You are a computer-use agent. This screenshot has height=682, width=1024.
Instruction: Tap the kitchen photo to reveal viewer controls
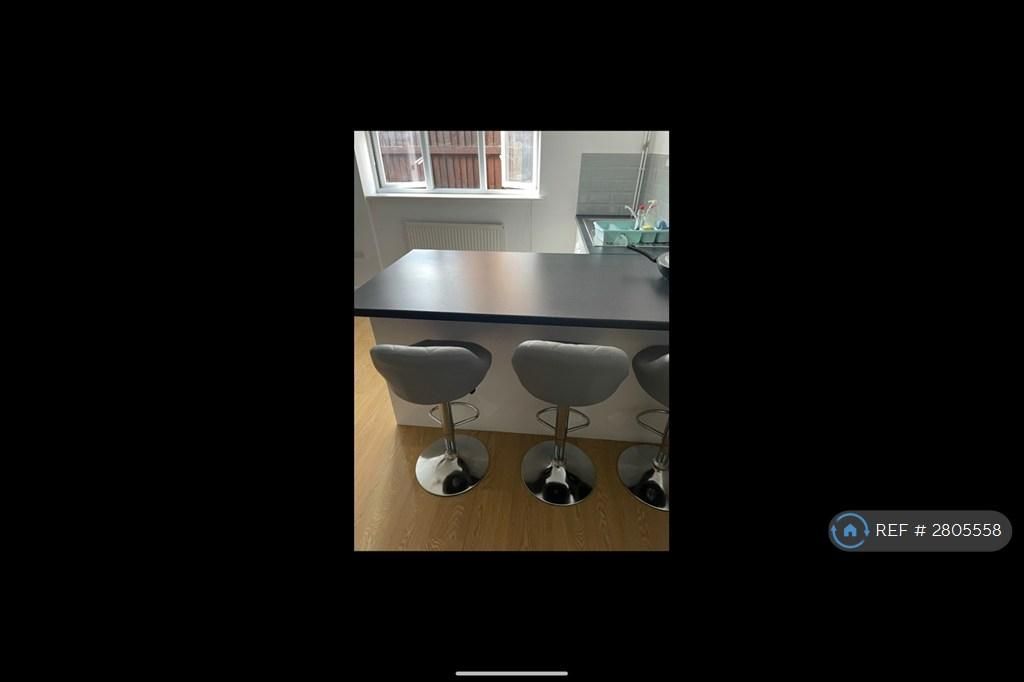click(511, 340)
